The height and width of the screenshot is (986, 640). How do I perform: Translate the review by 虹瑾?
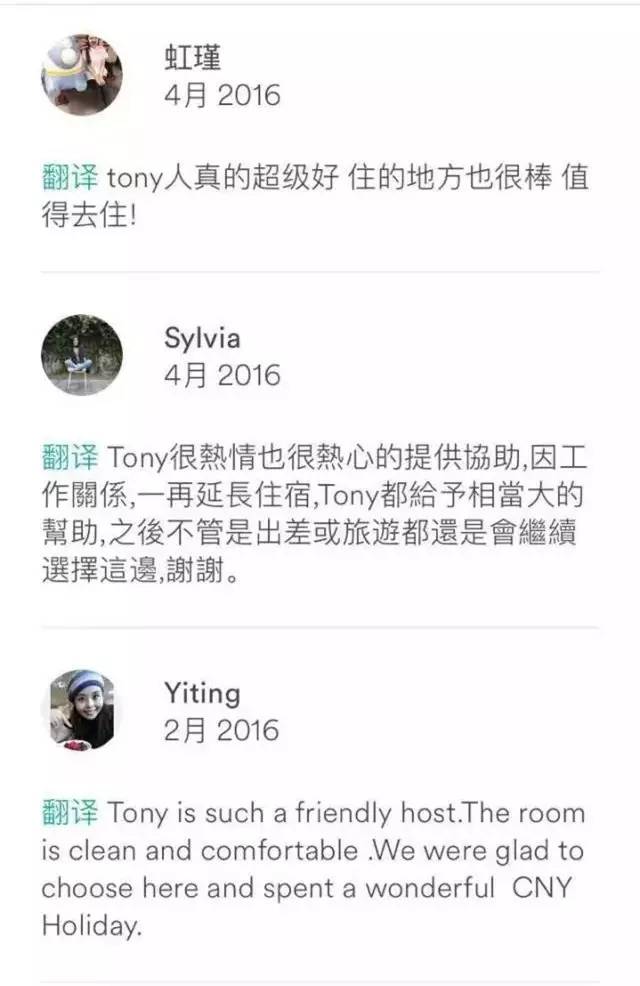(69, 179)
